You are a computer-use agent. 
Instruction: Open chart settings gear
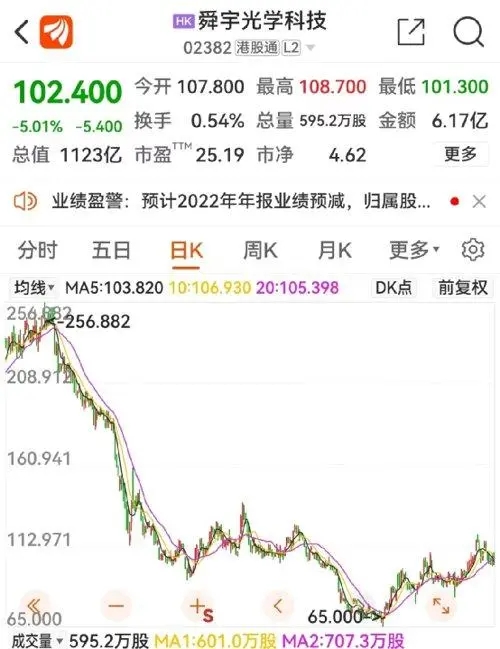pos(473,250)
